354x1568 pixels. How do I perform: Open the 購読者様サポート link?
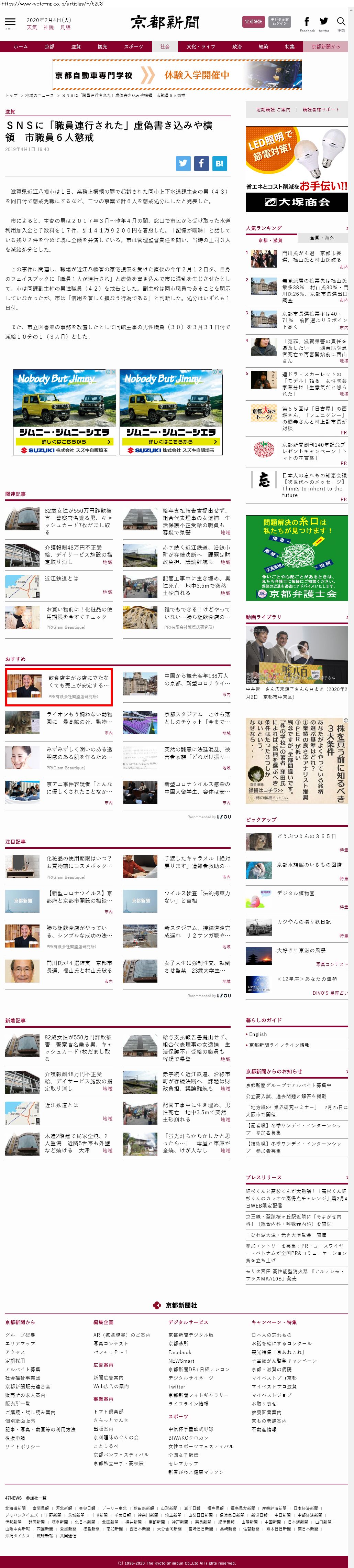321,110
